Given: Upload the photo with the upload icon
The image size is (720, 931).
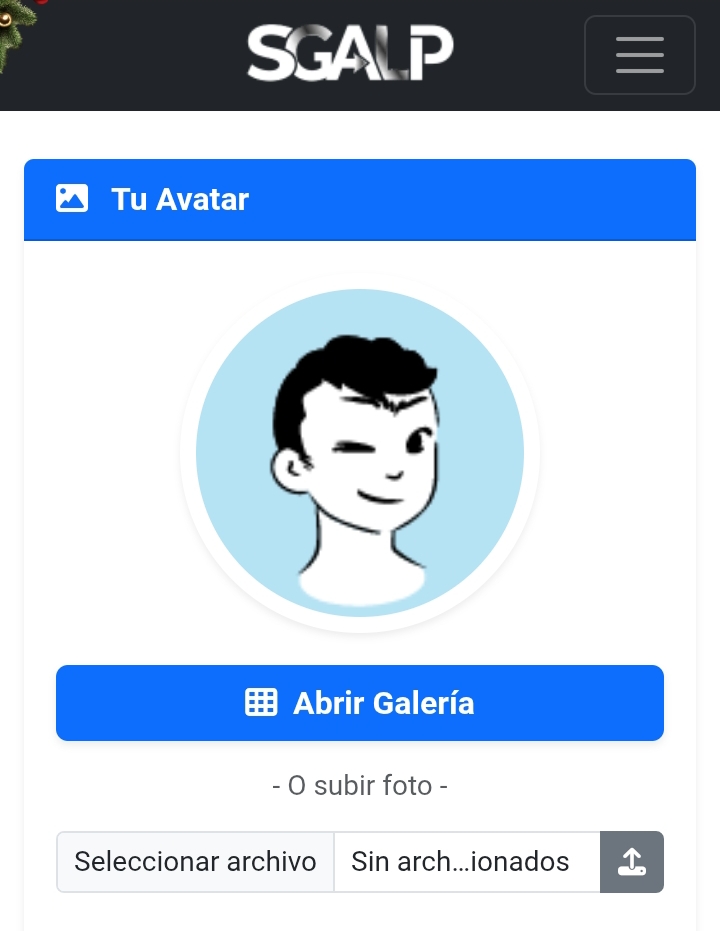Looking at the screenshot, I should (x=631, y=862).
